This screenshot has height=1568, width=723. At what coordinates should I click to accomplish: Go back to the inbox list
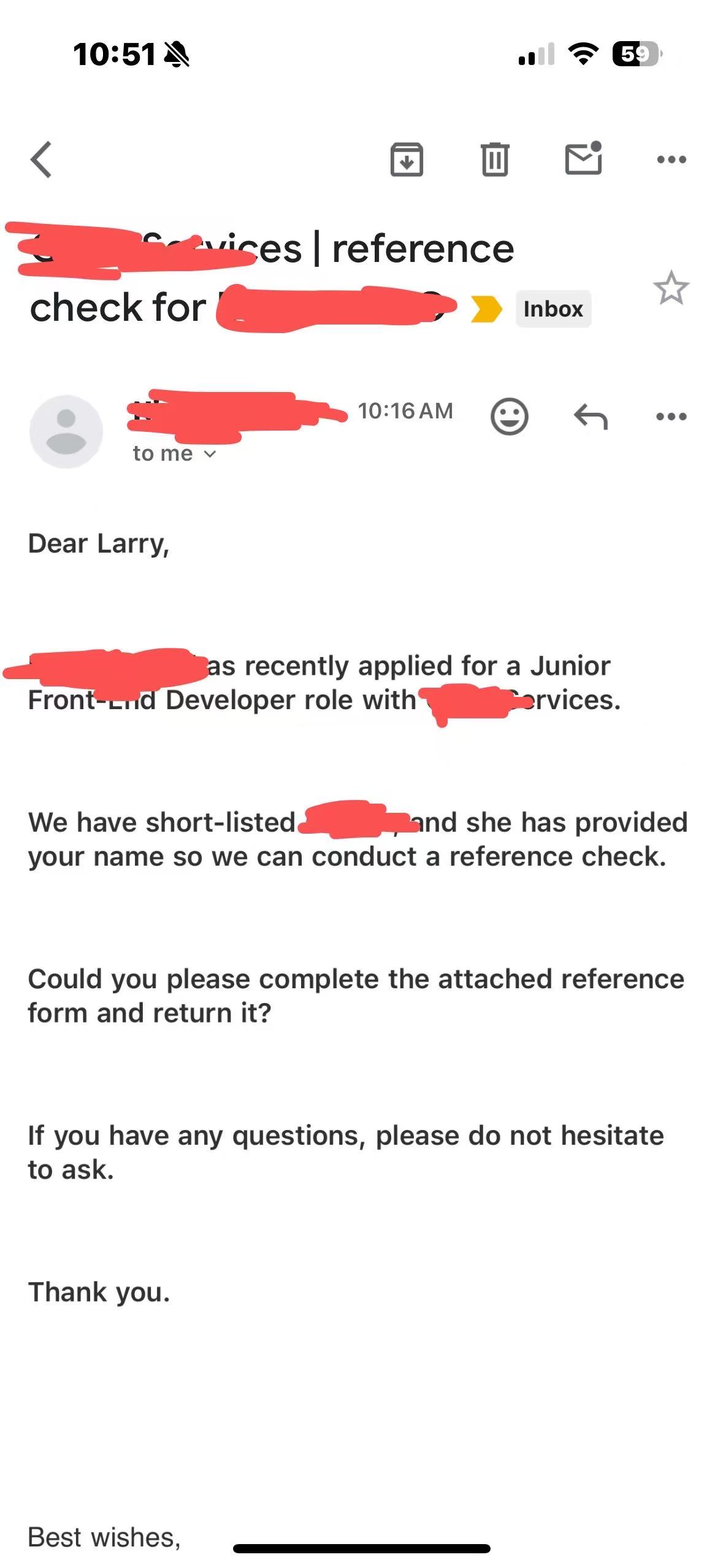[x=42, y=159]
